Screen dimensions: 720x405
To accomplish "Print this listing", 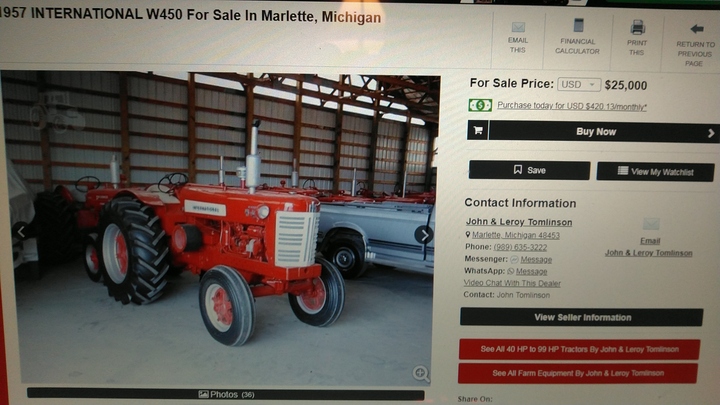I will pos(637,37).
